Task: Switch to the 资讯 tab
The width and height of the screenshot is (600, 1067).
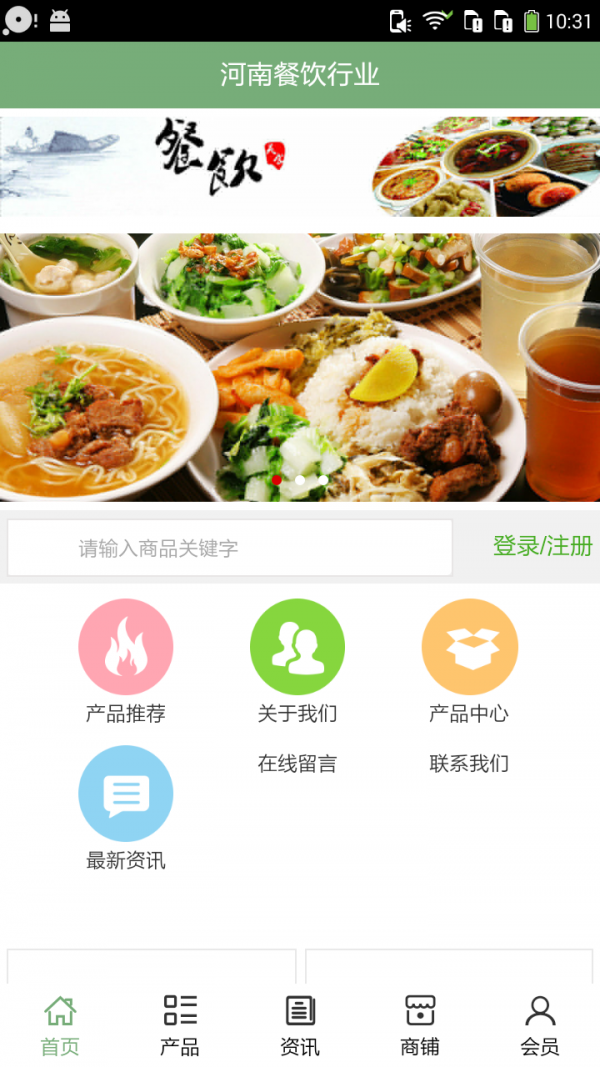Action: click(300, 1025)
